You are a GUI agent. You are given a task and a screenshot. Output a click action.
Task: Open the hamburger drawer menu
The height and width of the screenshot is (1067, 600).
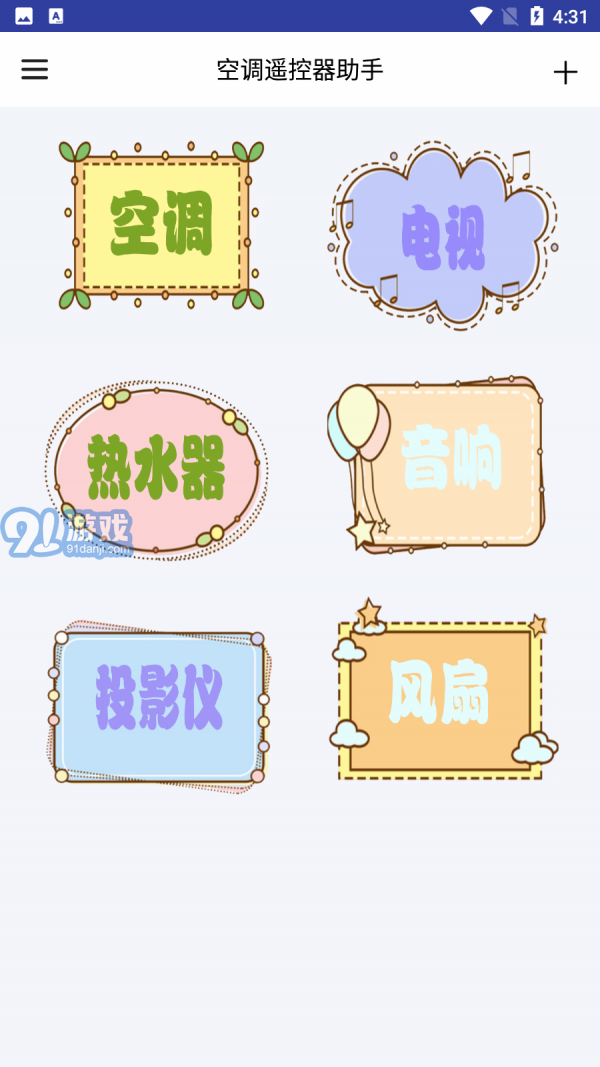(x=35, y=69)
